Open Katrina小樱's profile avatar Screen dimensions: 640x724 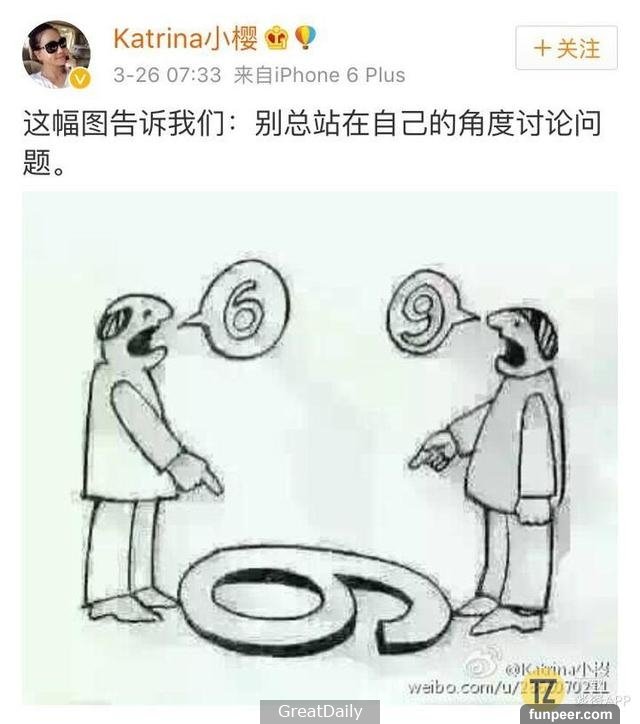[56, 54]
